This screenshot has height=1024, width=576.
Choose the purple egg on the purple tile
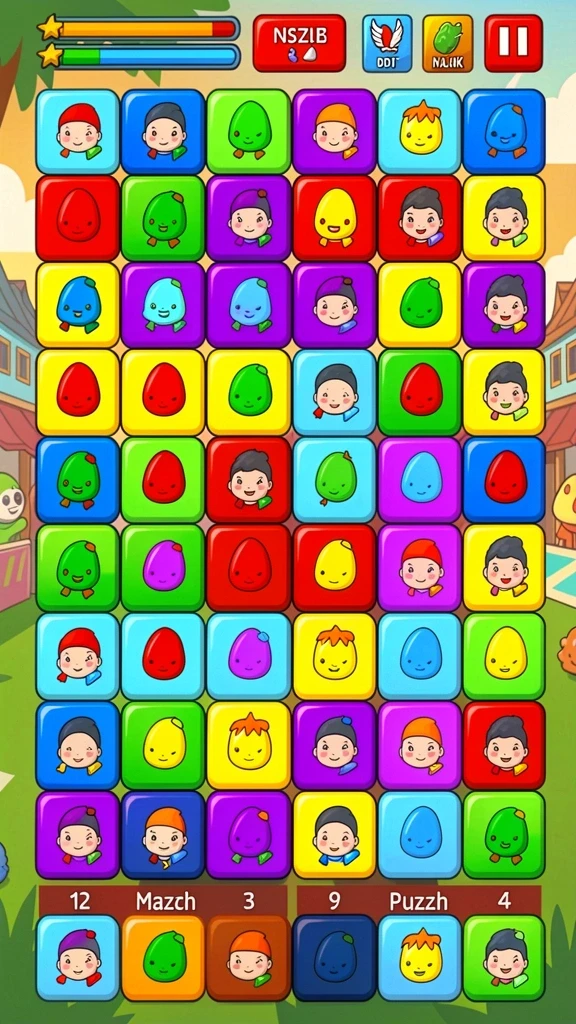(x=248, y=835)
